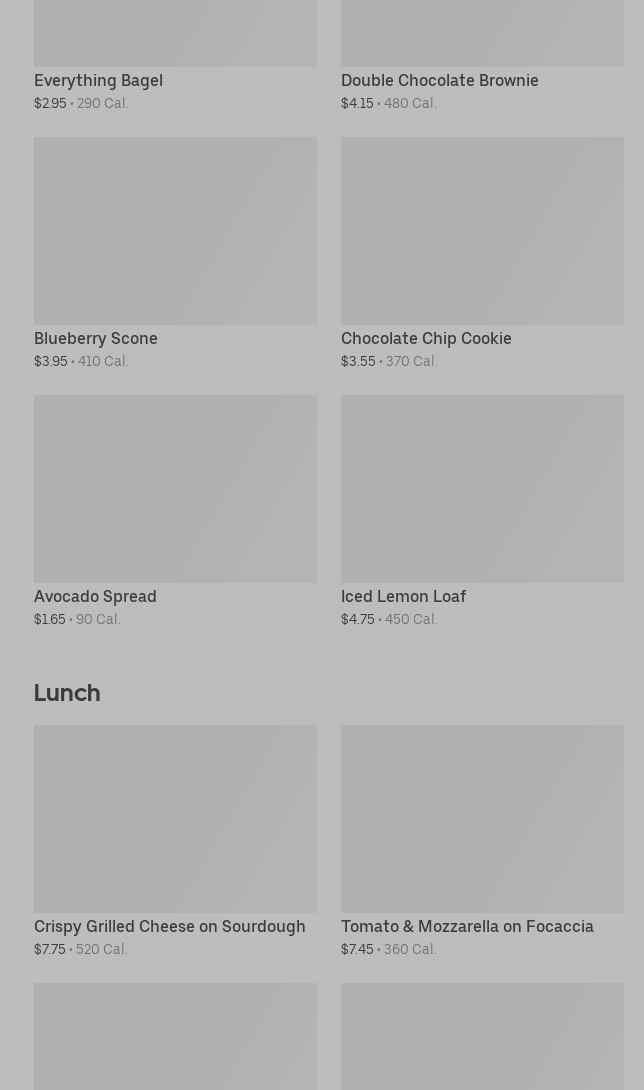Select the Double Chocolate Brownie card
This screenshot has width=644, height=1090.
click(x=482, y=56)
